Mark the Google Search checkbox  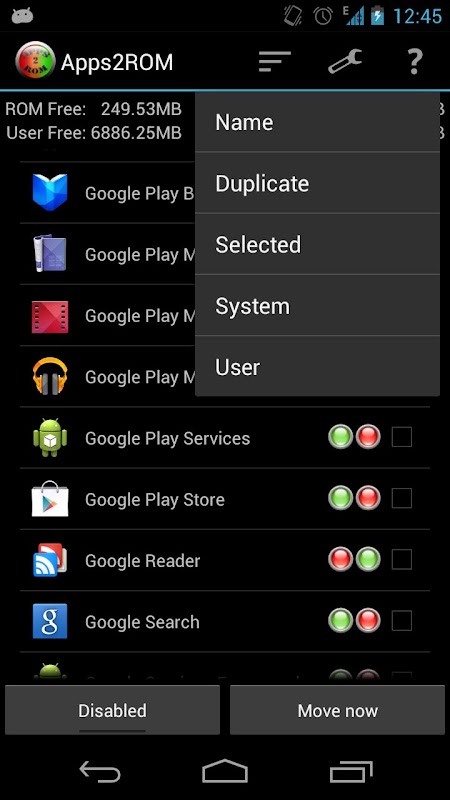[402, 621]
